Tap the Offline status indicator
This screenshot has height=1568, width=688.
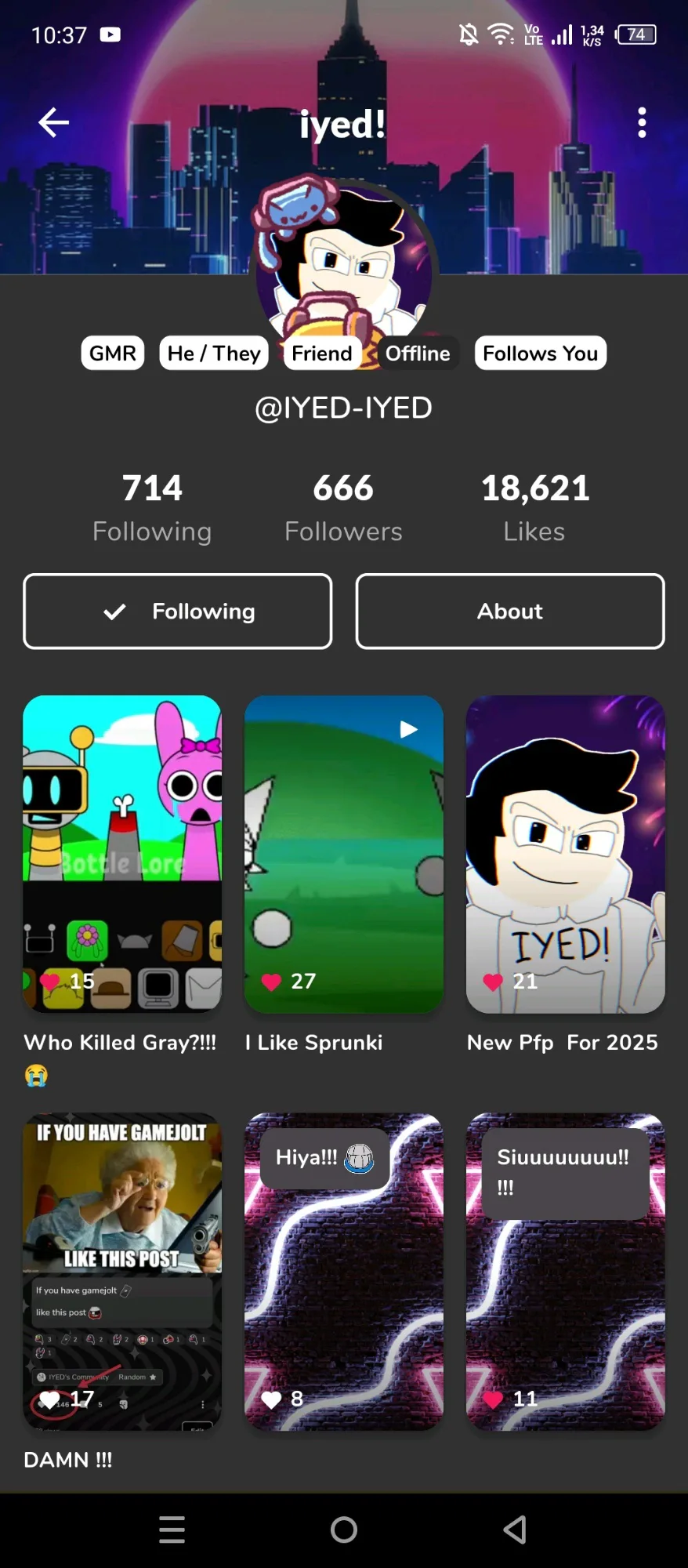coord(418,353)
